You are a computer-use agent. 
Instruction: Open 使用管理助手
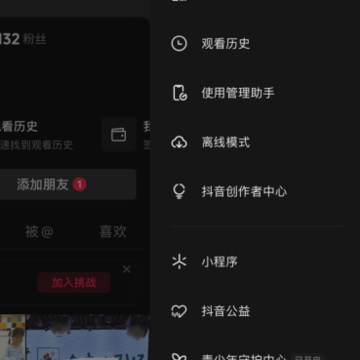257,93
